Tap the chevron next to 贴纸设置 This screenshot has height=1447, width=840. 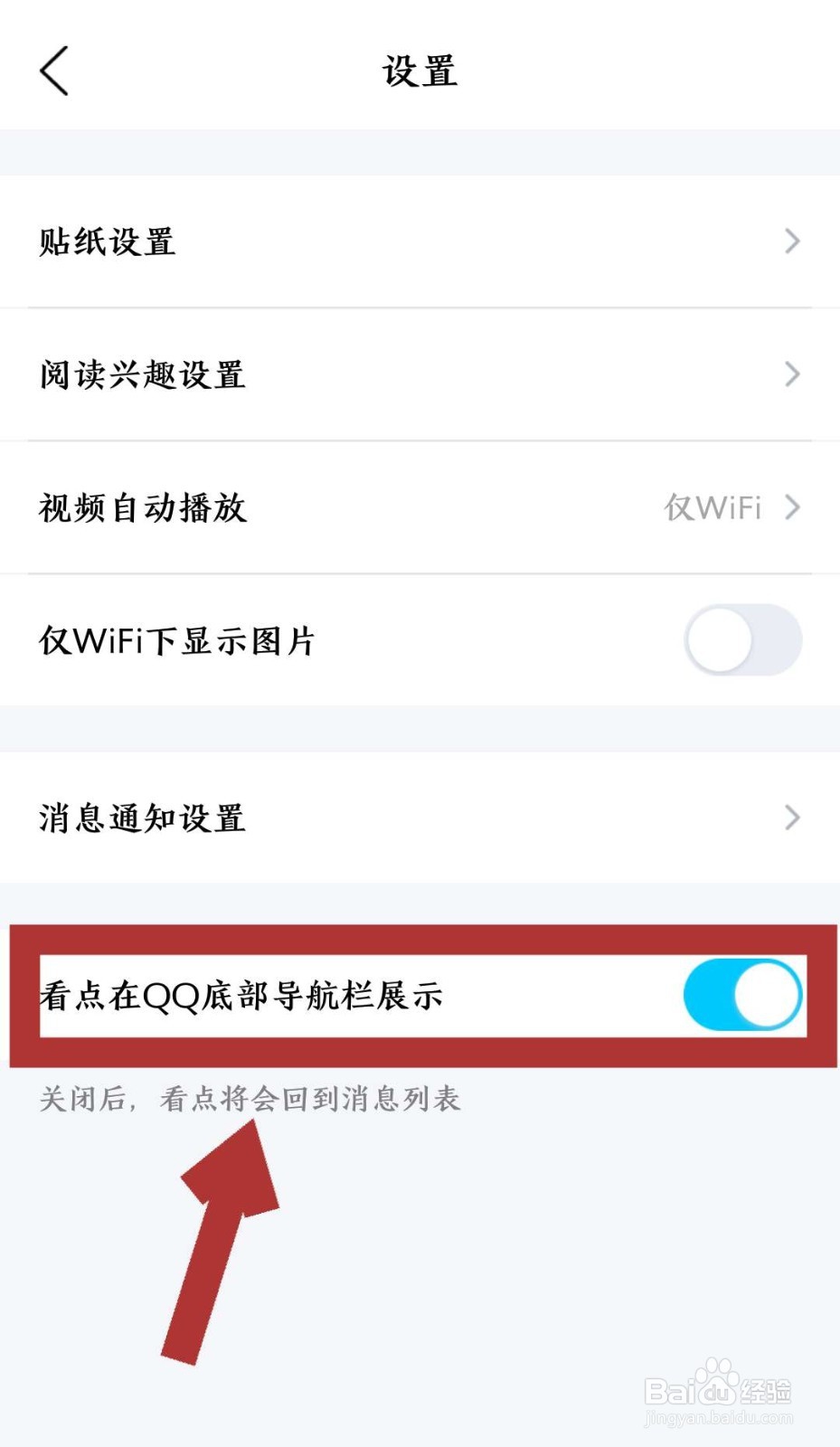[x=794, y=241]
